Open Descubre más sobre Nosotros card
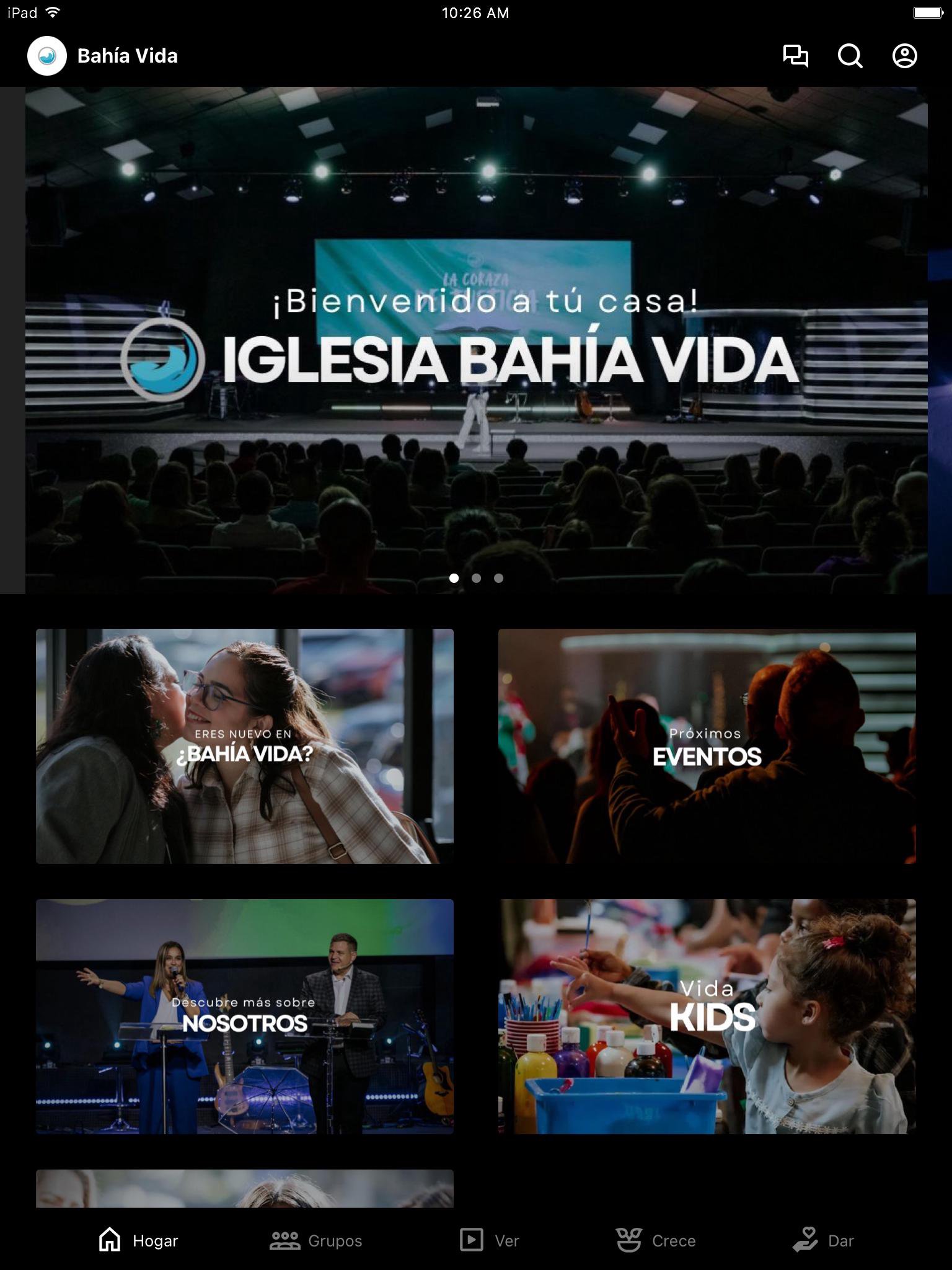952x1270 pixels. click(x=245, y=1016)
